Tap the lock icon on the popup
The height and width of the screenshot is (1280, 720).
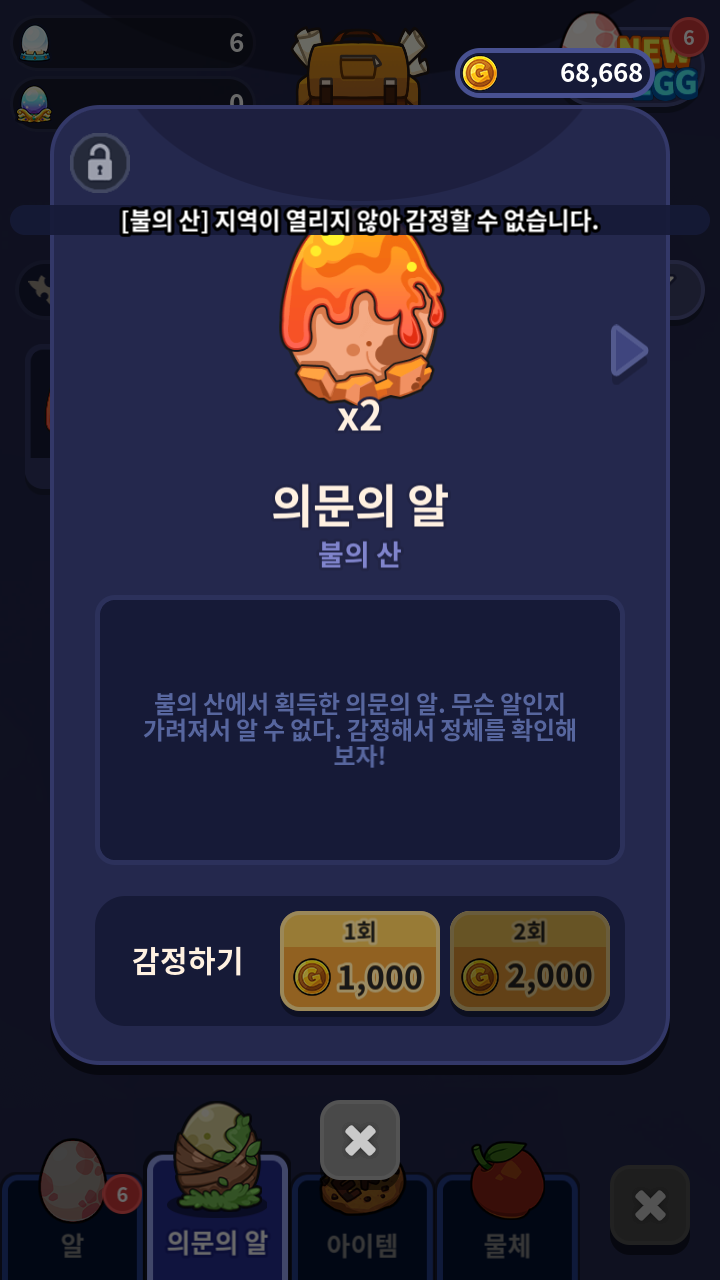click(x=100, y=163)
